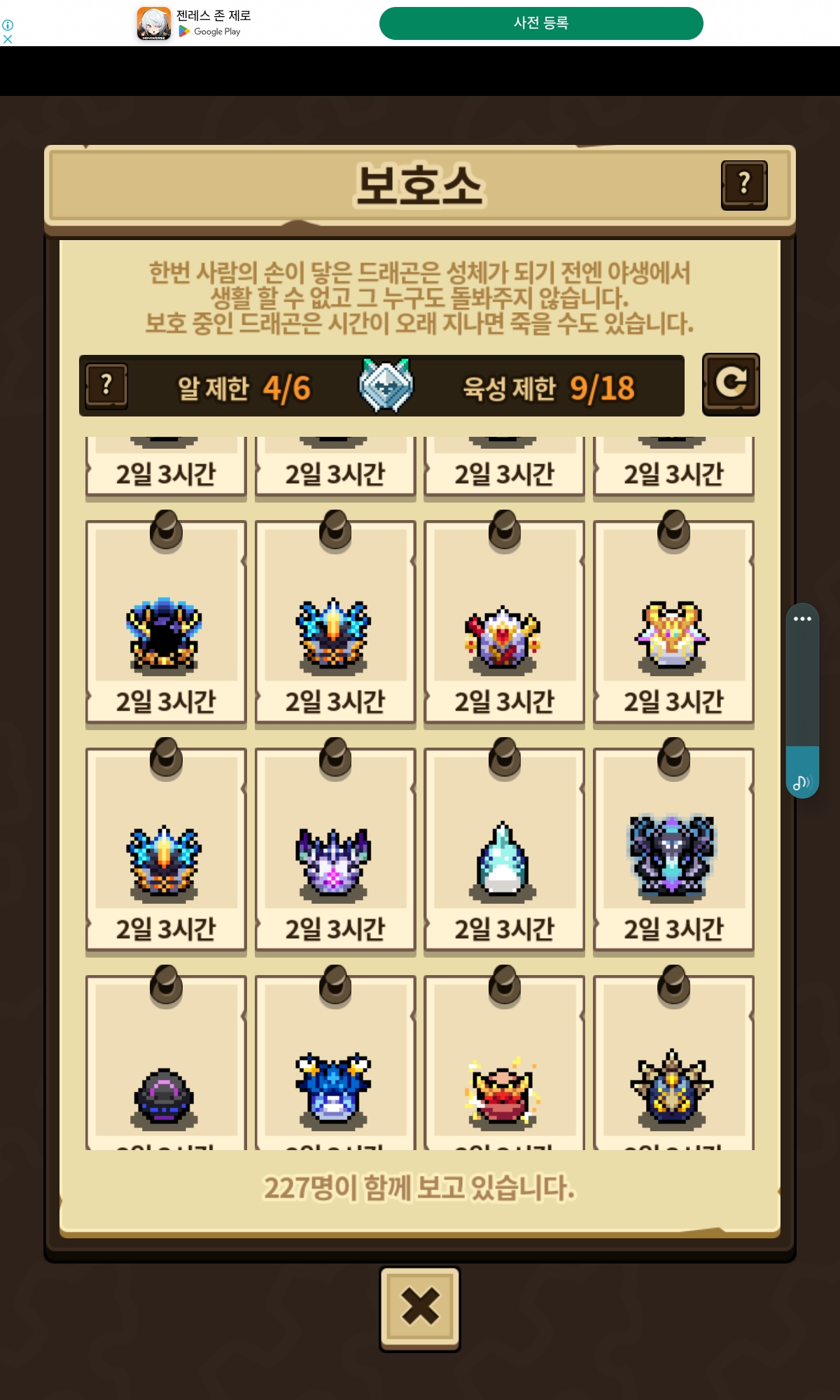
Task: Pick the navy spiked egg card
Action: (x=673, y=1063)
